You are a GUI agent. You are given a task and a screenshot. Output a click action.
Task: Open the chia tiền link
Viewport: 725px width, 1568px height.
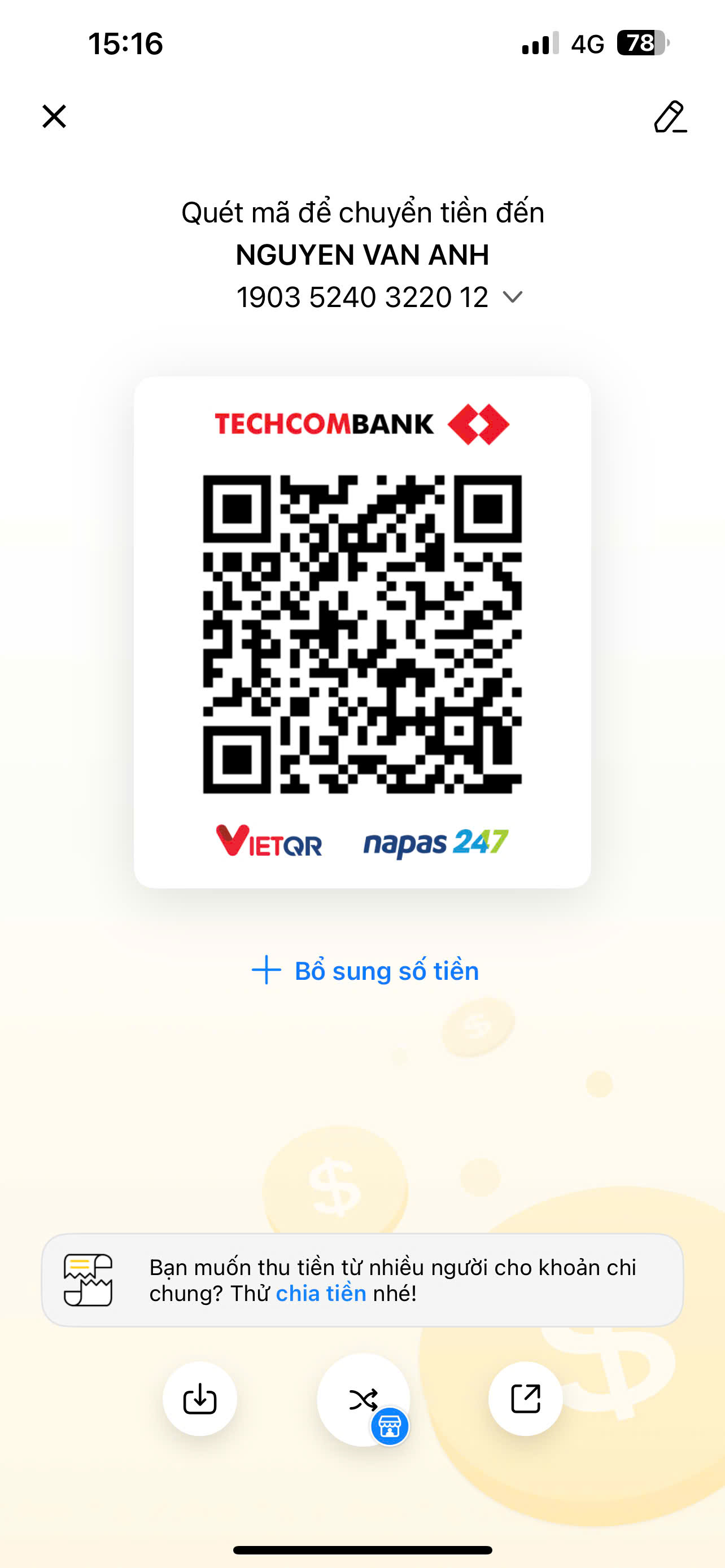pyautogui.click(x=321, y=1293)
